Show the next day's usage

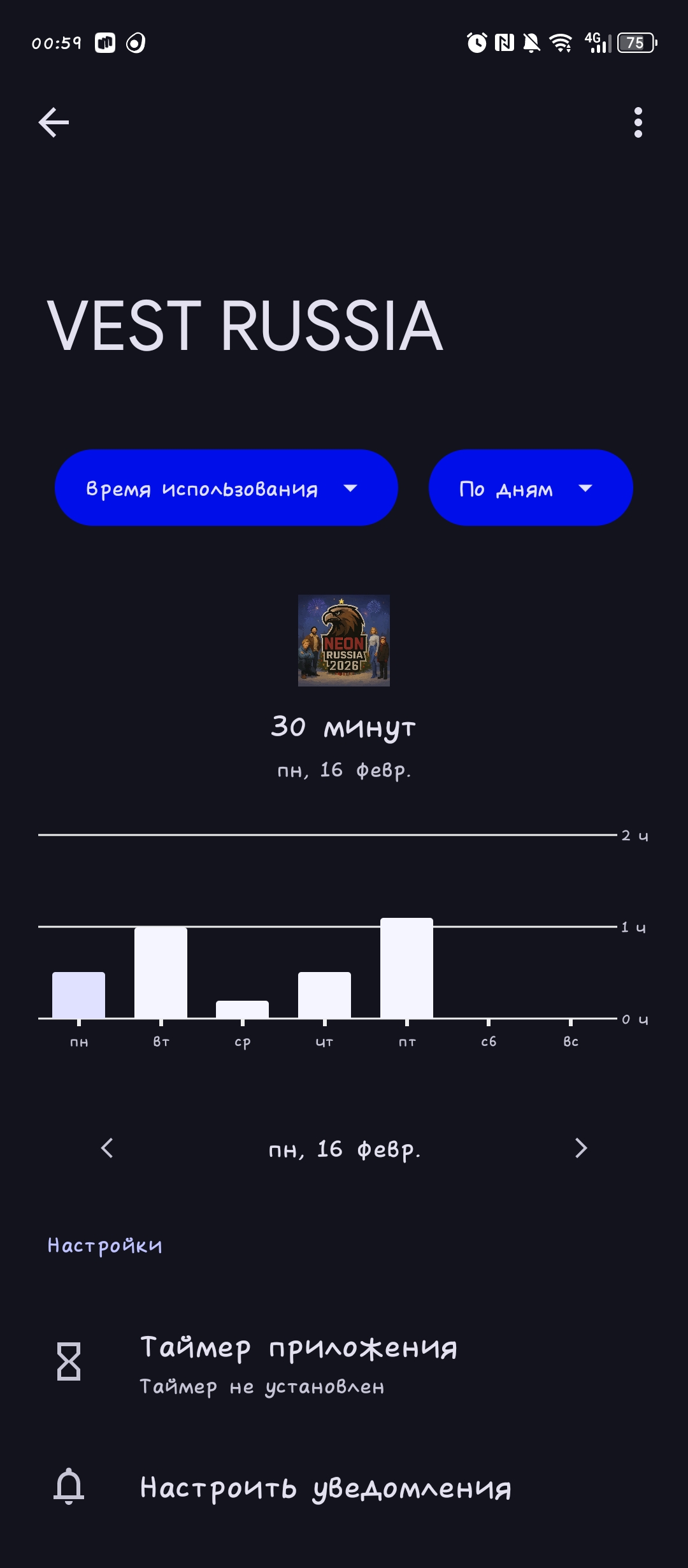pyautogui.click(x=580, y=1148)
